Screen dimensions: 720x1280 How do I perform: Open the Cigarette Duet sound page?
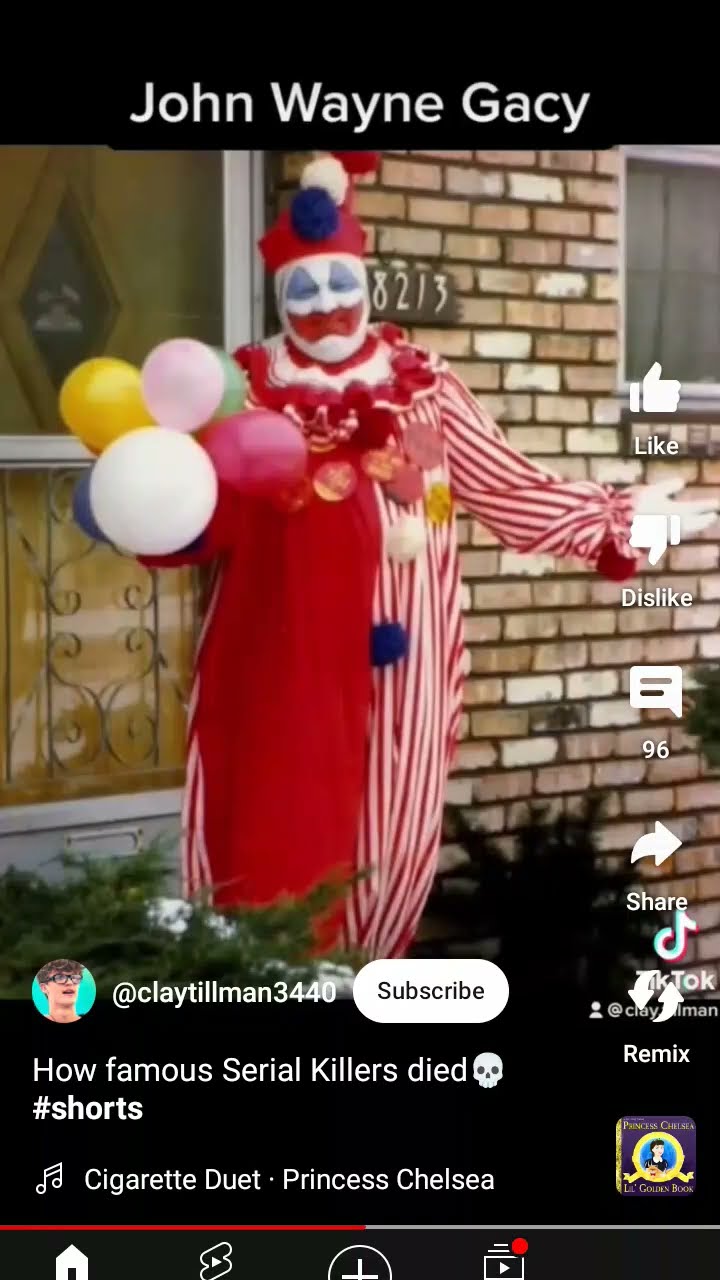pos(288,1180)
